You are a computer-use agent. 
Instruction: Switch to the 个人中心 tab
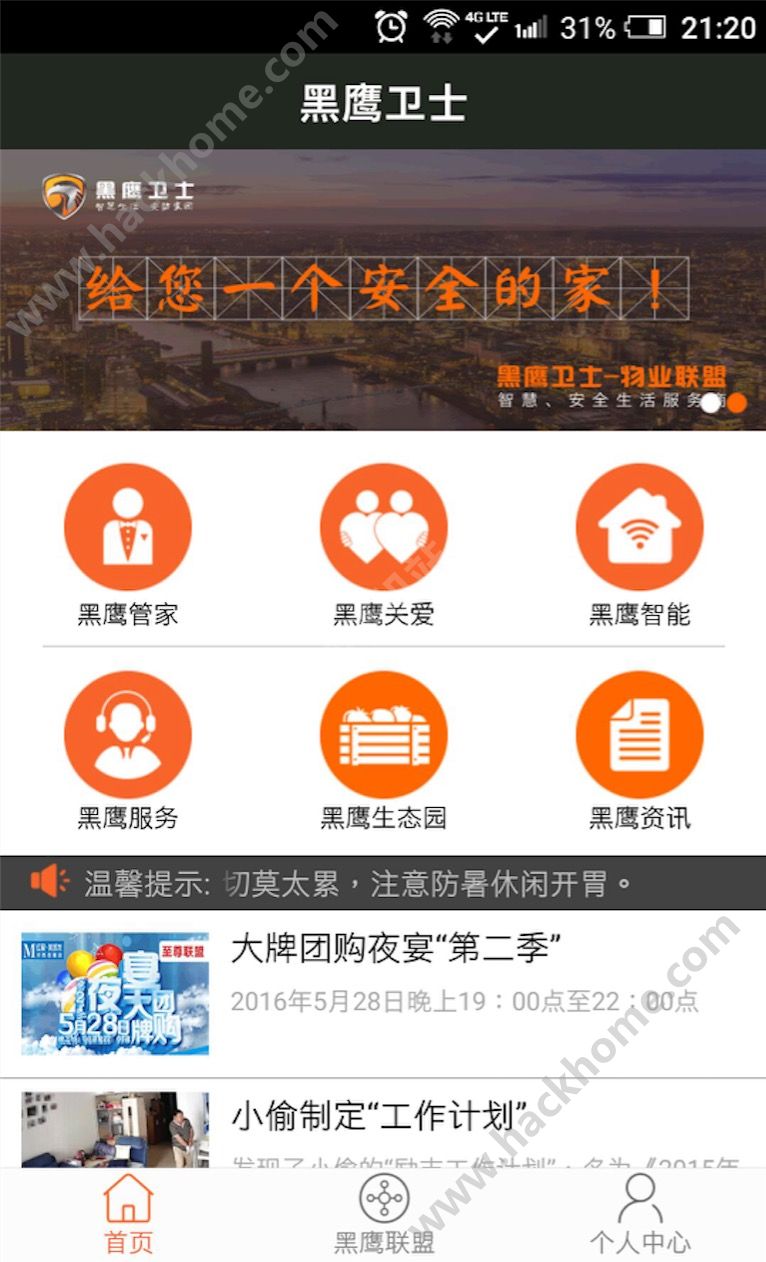click(640, 1215)
